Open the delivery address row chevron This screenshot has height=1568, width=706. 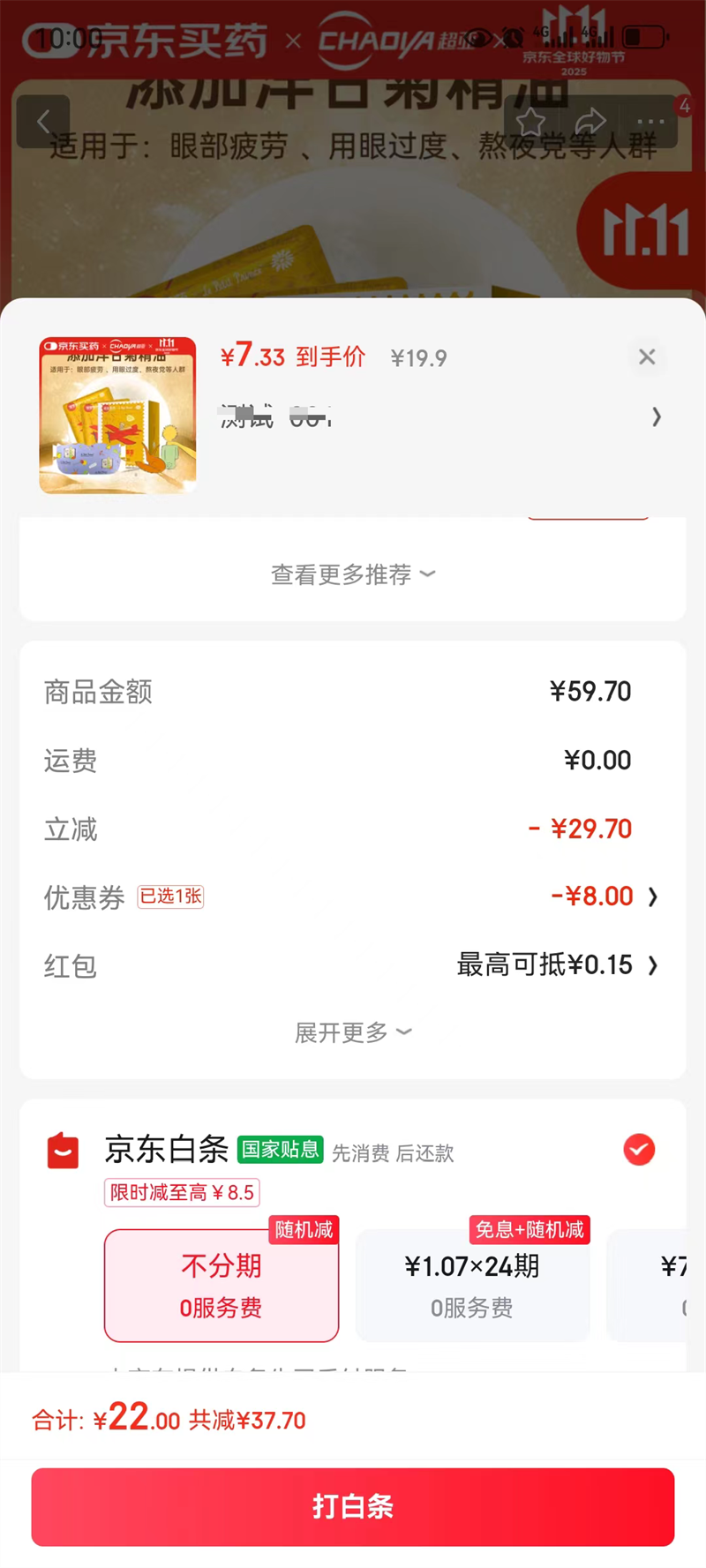[x=656, y=416]
